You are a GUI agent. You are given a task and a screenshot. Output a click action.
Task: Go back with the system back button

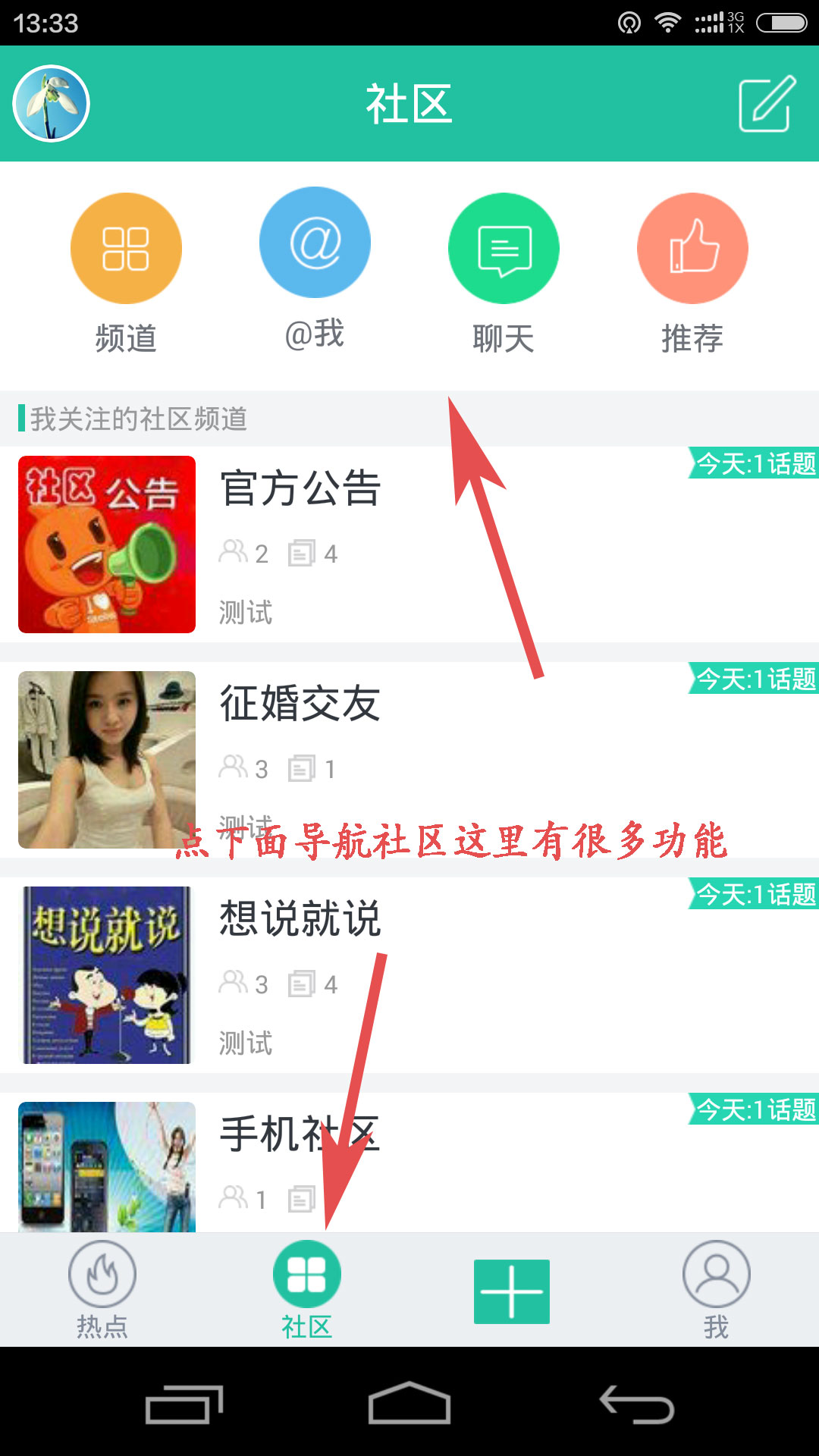pyautogui.click(x=637, y=1405)
